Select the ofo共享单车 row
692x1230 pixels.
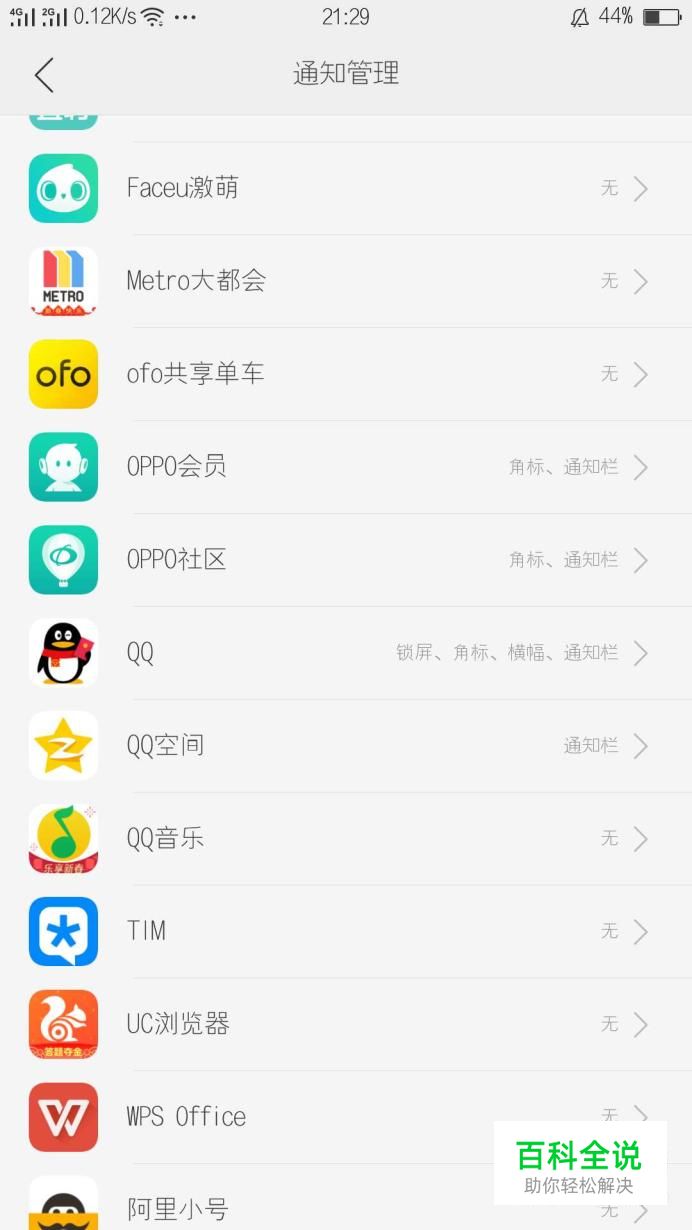pyautogui.click(x=346, y=374)
